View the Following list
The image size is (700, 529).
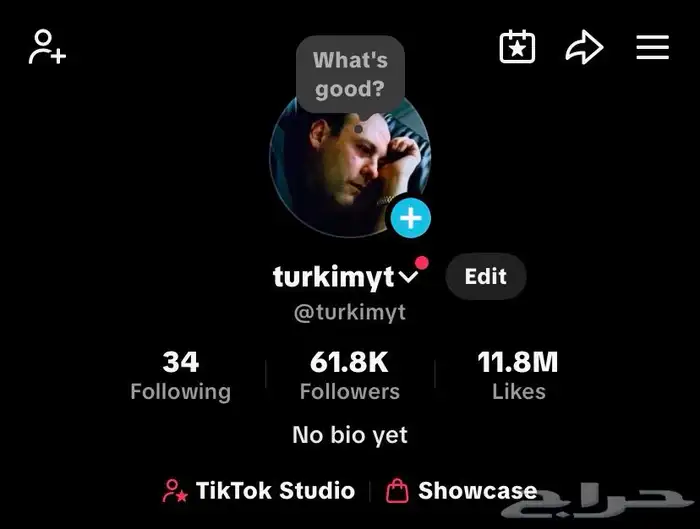(x=180, y=375)
